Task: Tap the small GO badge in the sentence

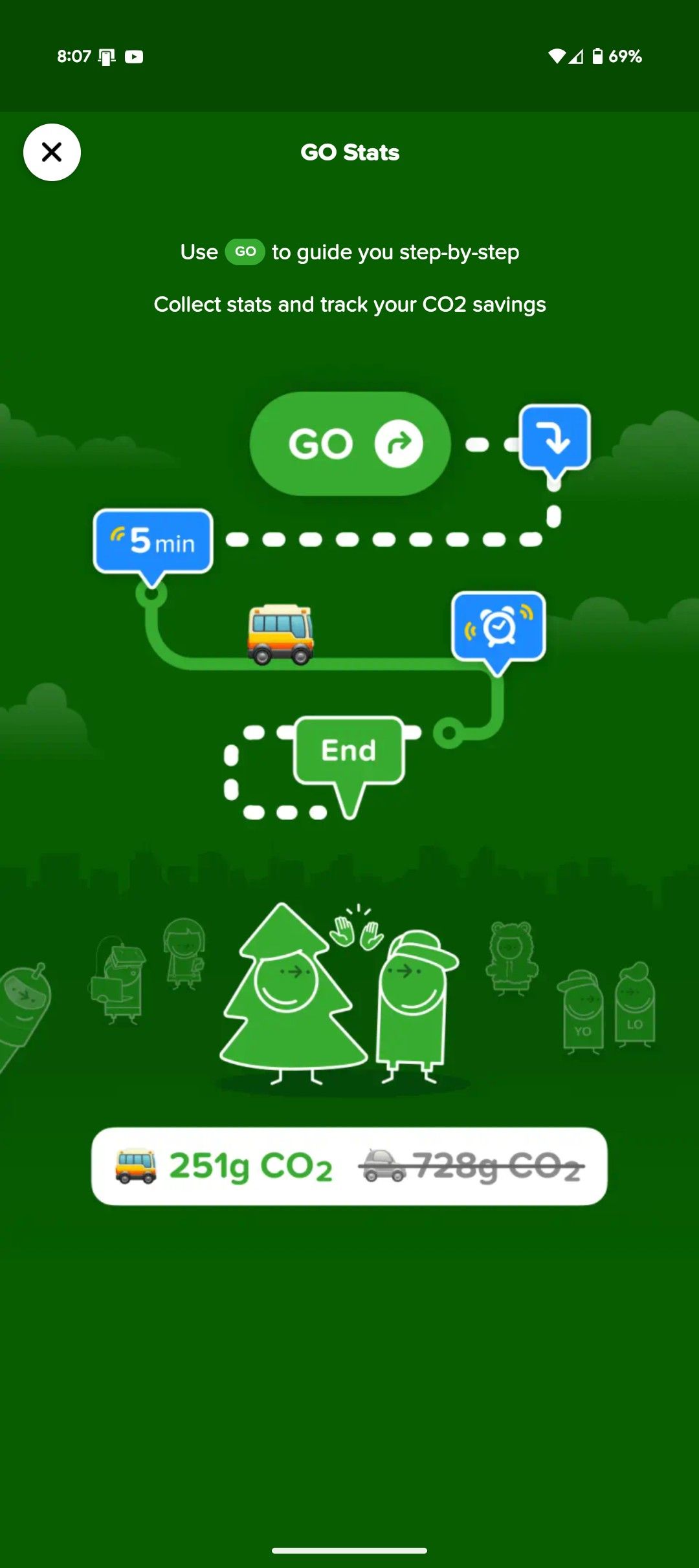Action: click(x=245, y=252)
